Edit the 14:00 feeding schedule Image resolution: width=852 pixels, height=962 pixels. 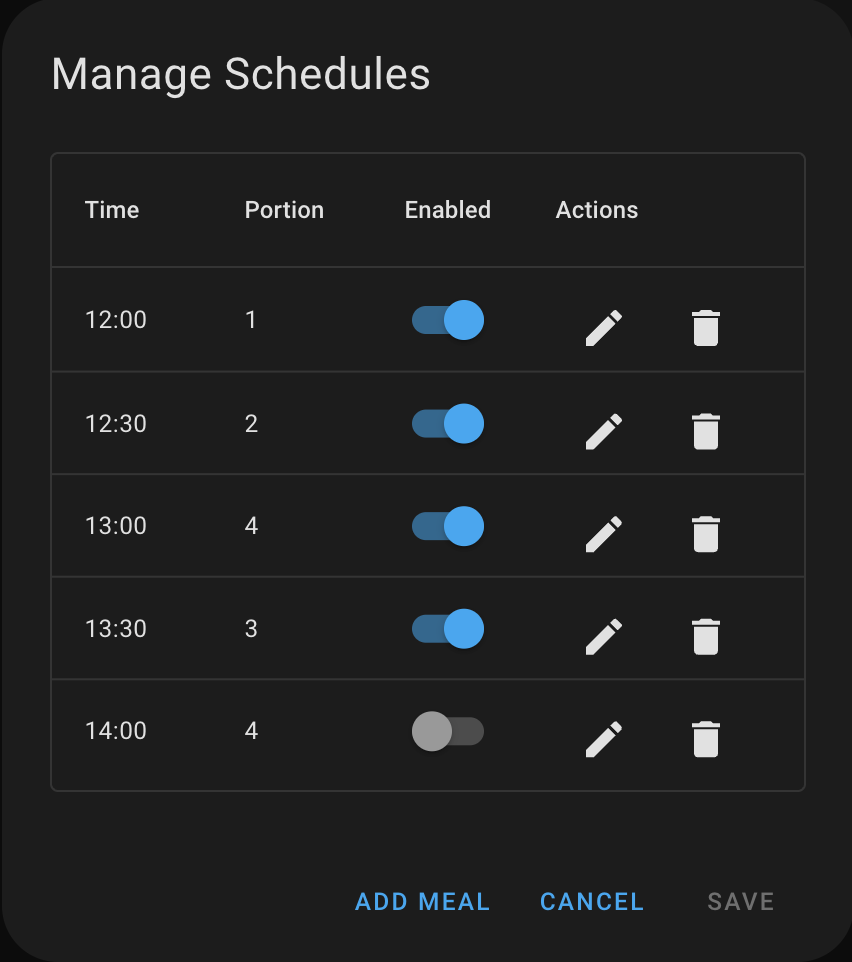pos(603,739)
